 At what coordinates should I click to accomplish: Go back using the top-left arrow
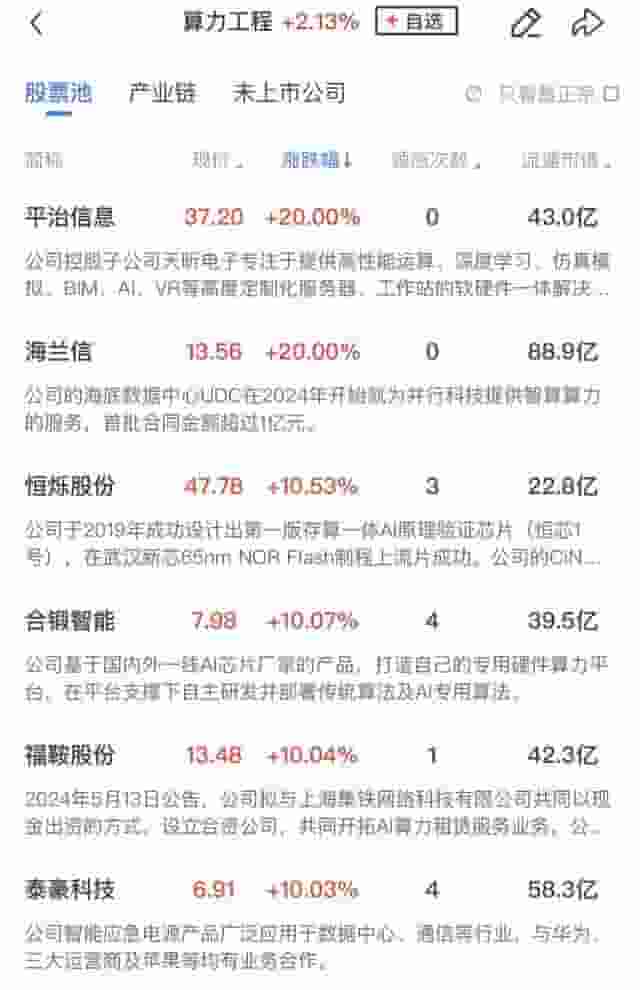pyautogui.click(x=37, y=23)
